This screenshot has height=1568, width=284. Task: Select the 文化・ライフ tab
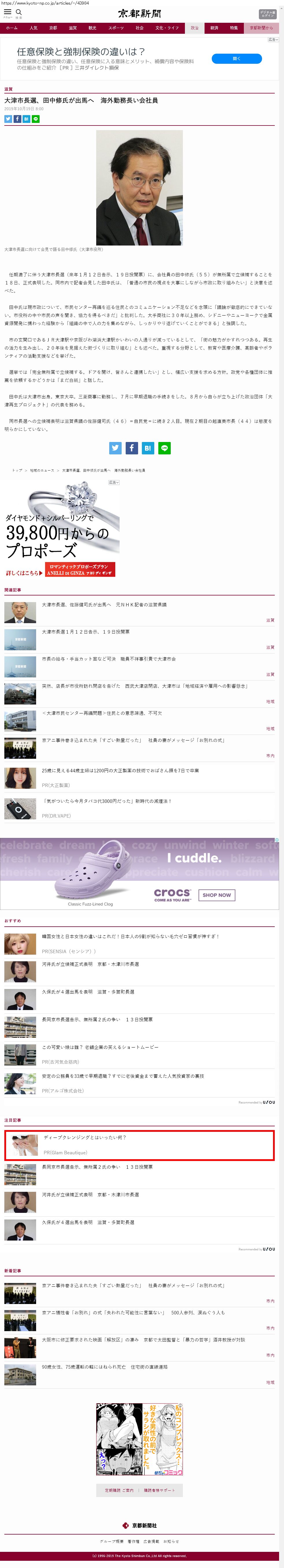point(167,28)
